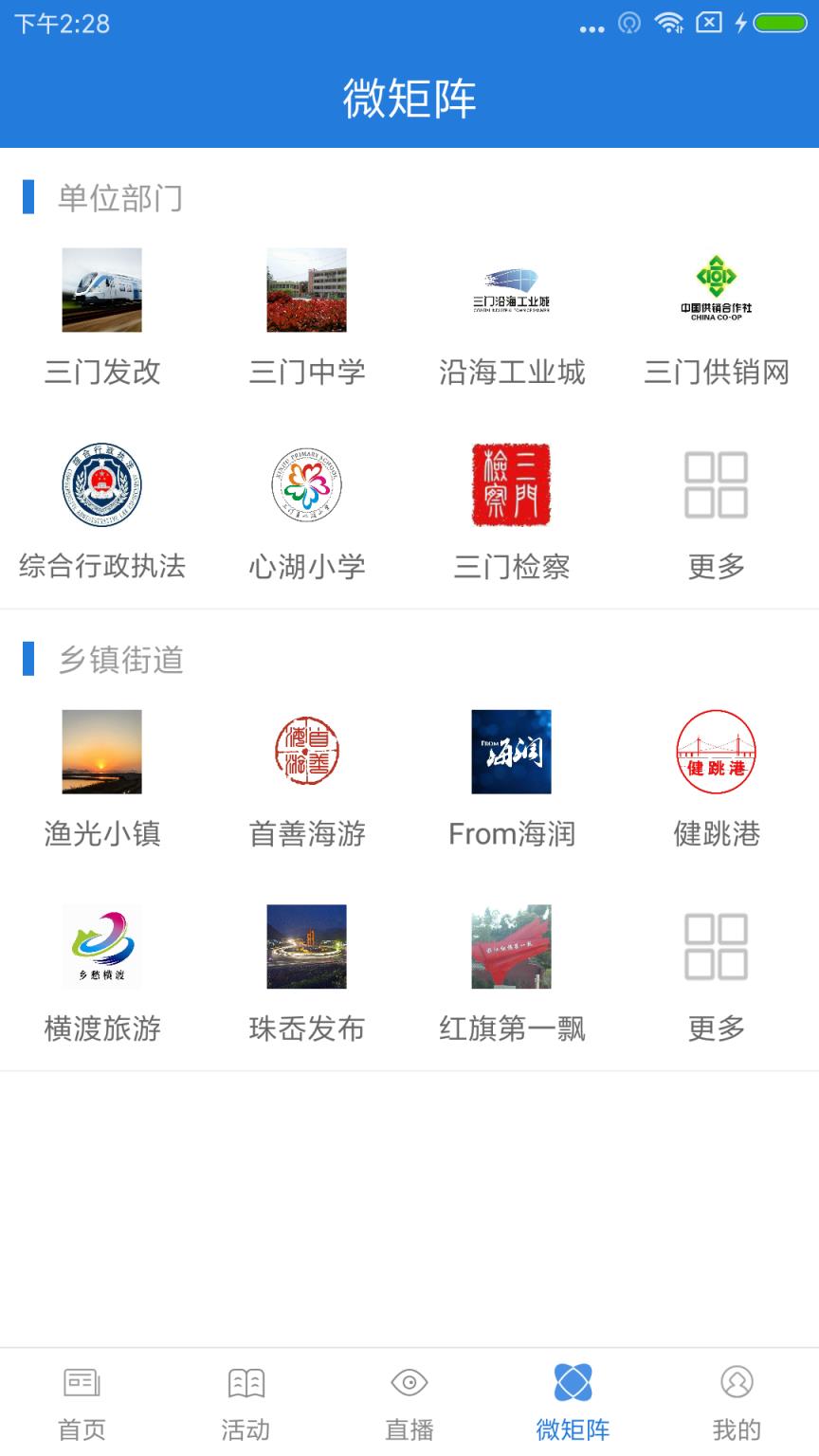The height and width of the screenshot is (1456, 819).
Task: Open the 直播 section
Action: 409,1398
